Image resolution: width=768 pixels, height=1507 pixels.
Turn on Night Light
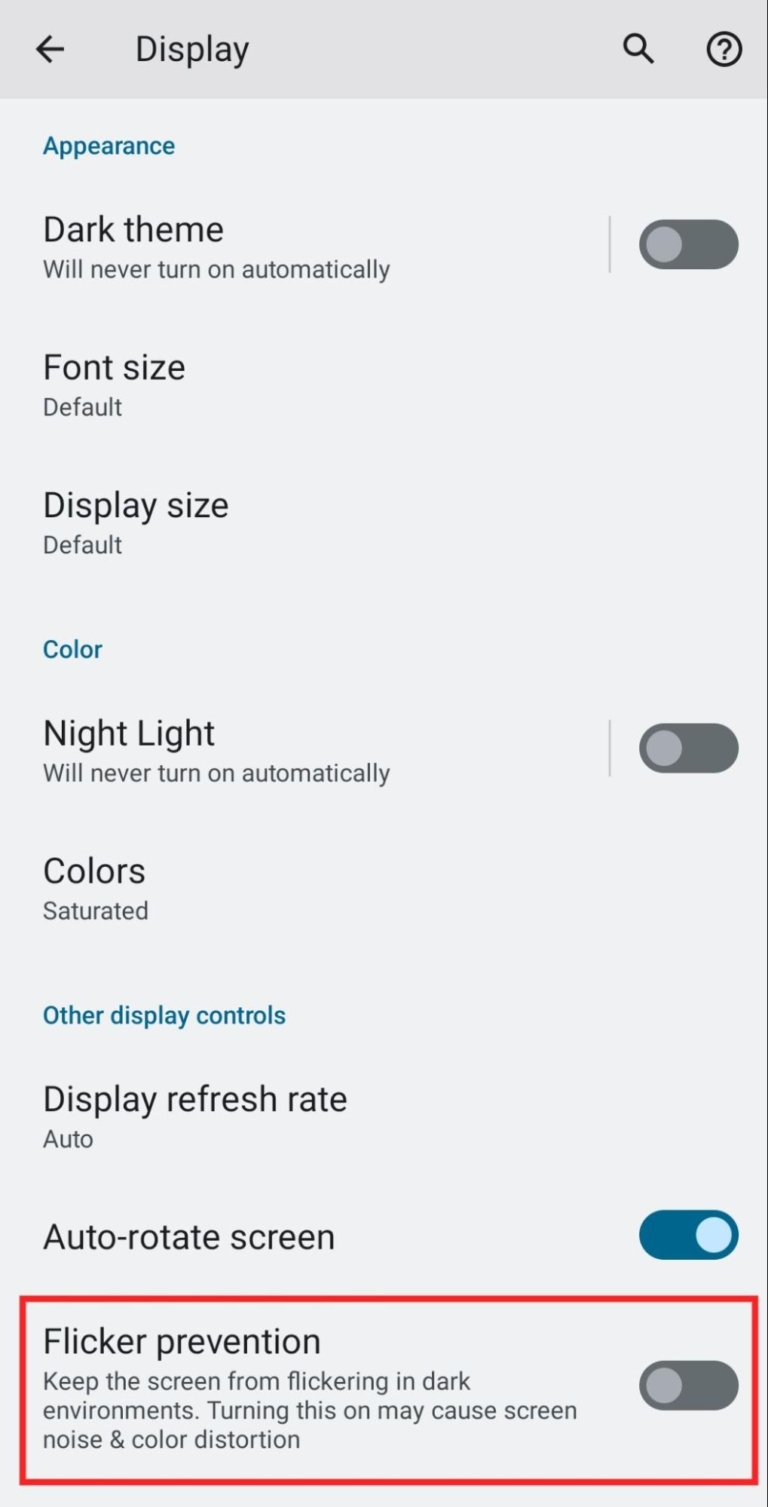pos(688,748)
